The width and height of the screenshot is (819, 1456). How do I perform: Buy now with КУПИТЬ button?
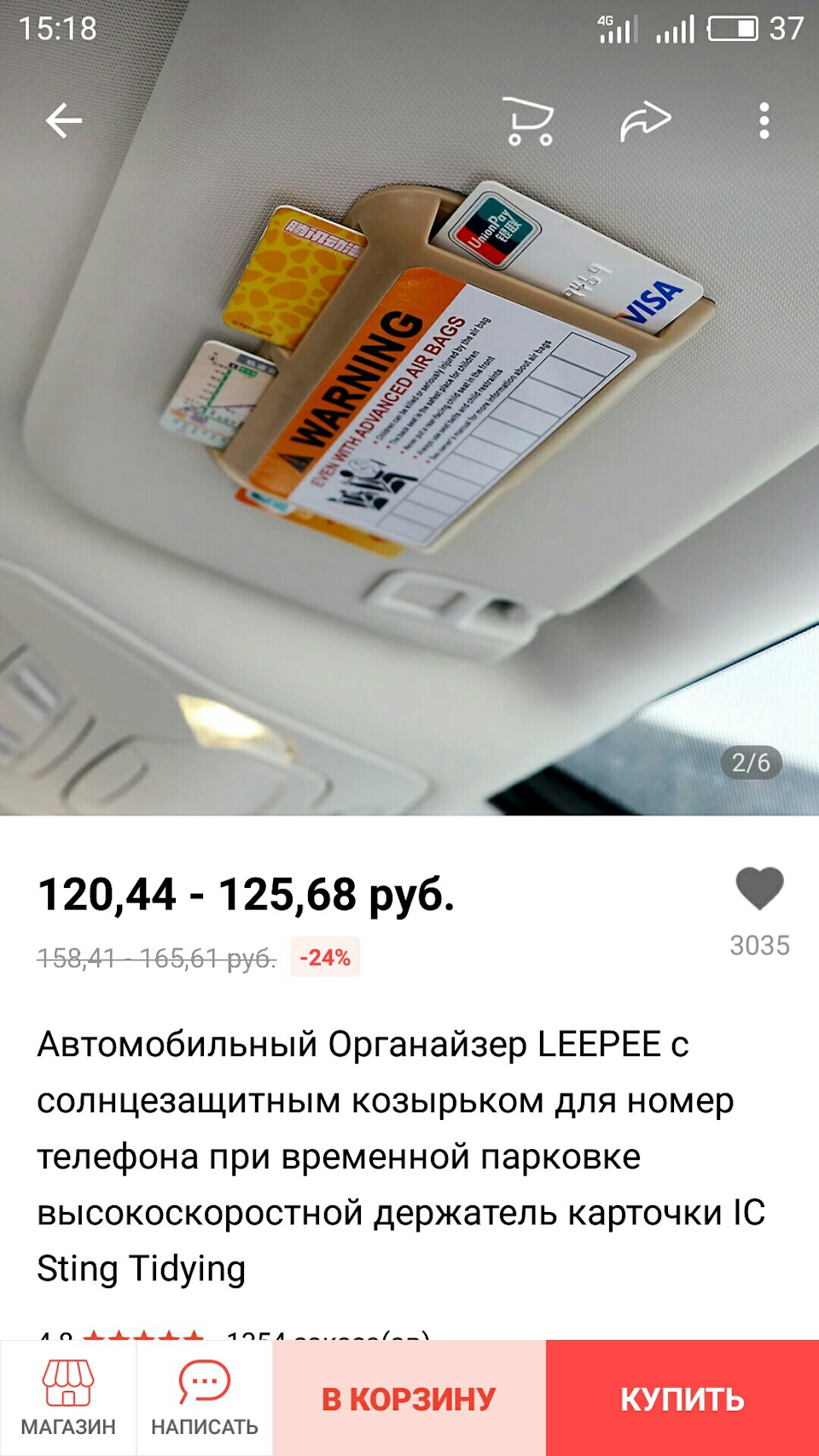[682, 1399]
